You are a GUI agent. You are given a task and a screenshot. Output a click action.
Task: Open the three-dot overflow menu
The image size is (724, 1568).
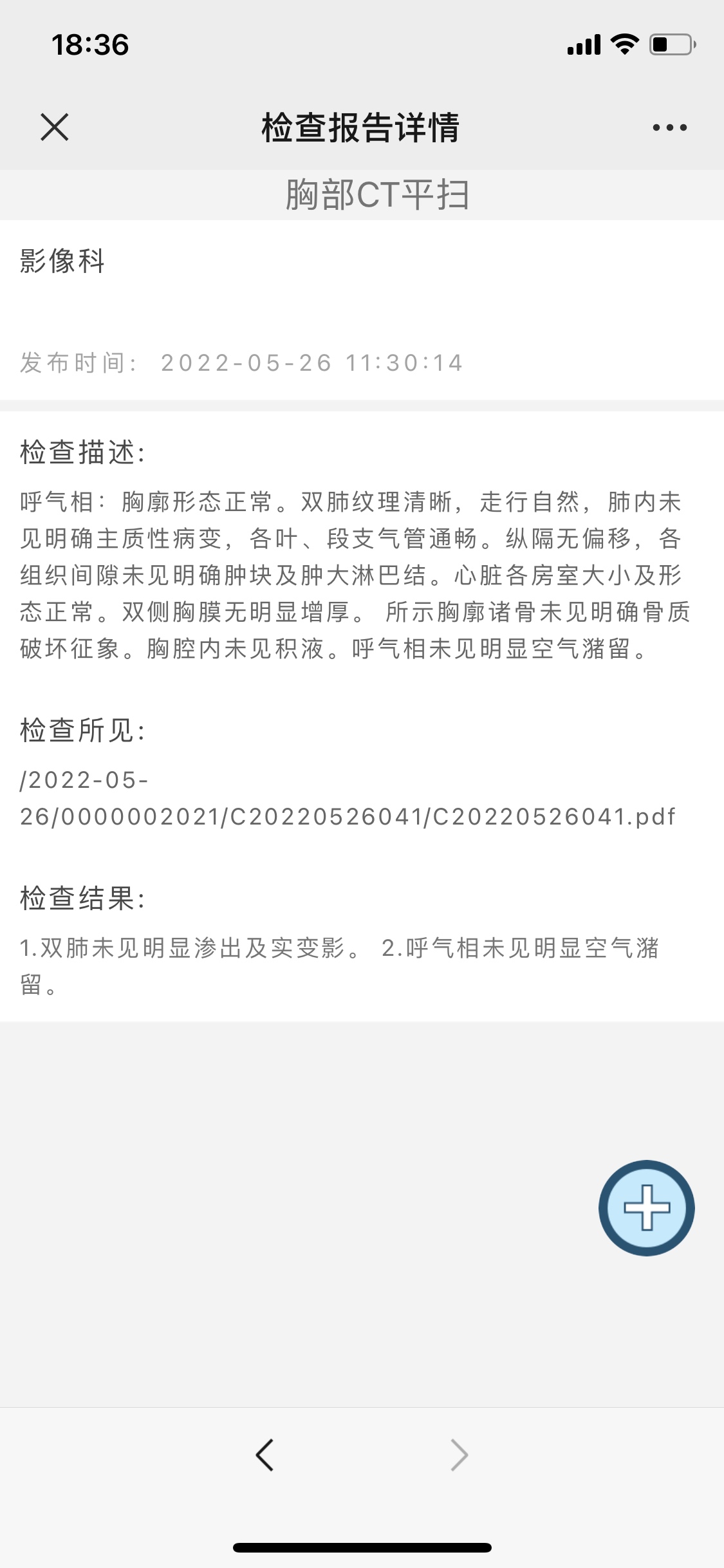click(669, 127)
